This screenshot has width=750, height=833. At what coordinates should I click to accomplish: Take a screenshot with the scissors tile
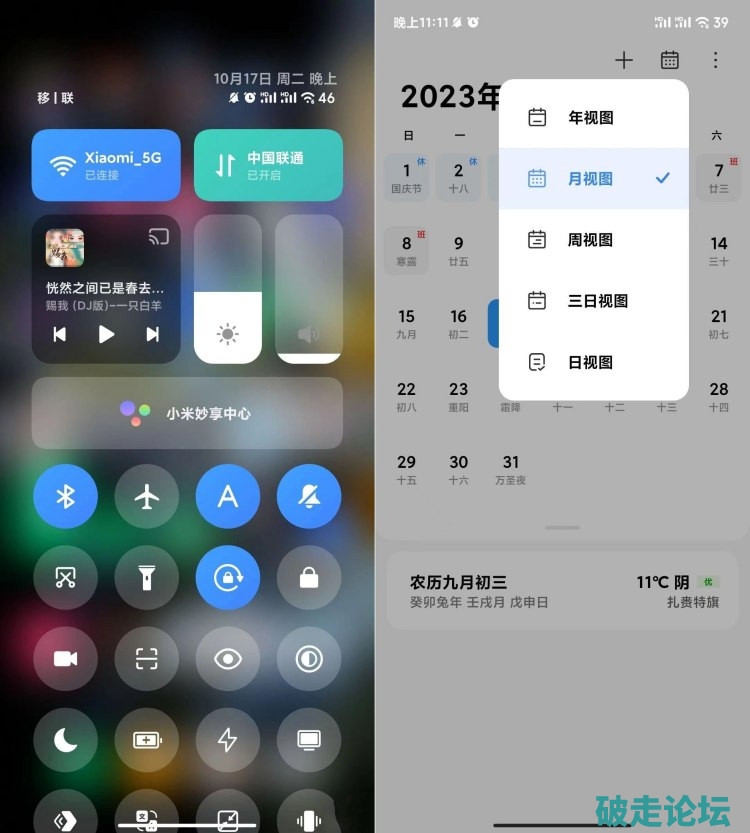pyautogui.click(x=65, y=577)
